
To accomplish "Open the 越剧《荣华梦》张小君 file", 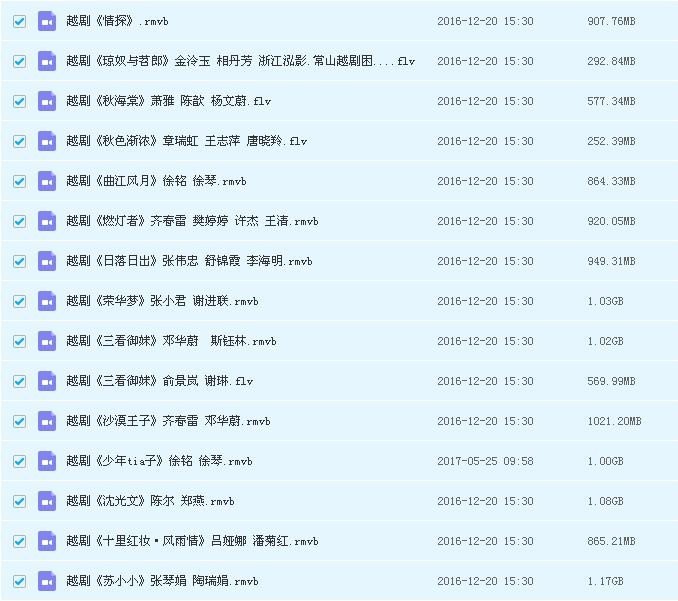I will pyautogui.click(x=162, y=301).
